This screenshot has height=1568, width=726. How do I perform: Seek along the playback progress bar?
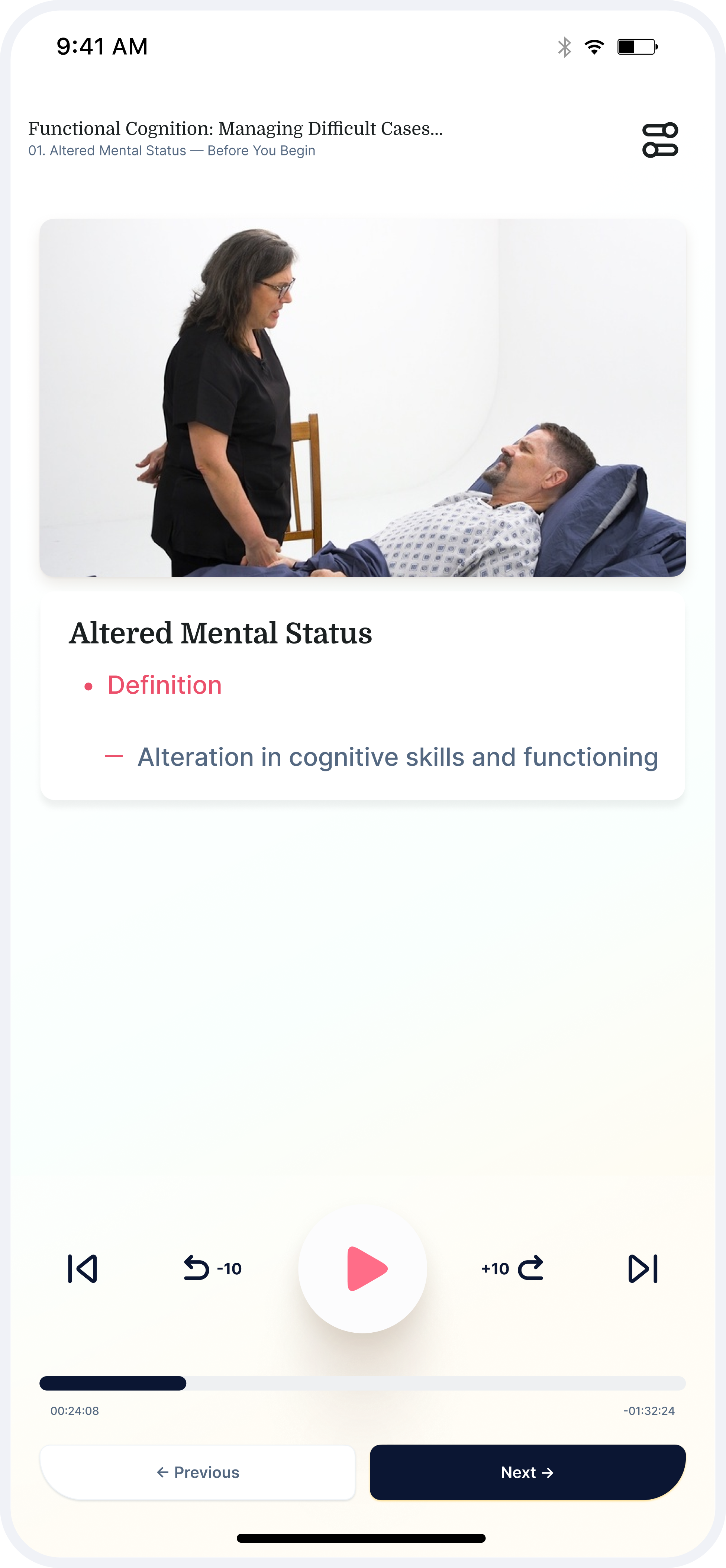click(x=363, y=1383)
